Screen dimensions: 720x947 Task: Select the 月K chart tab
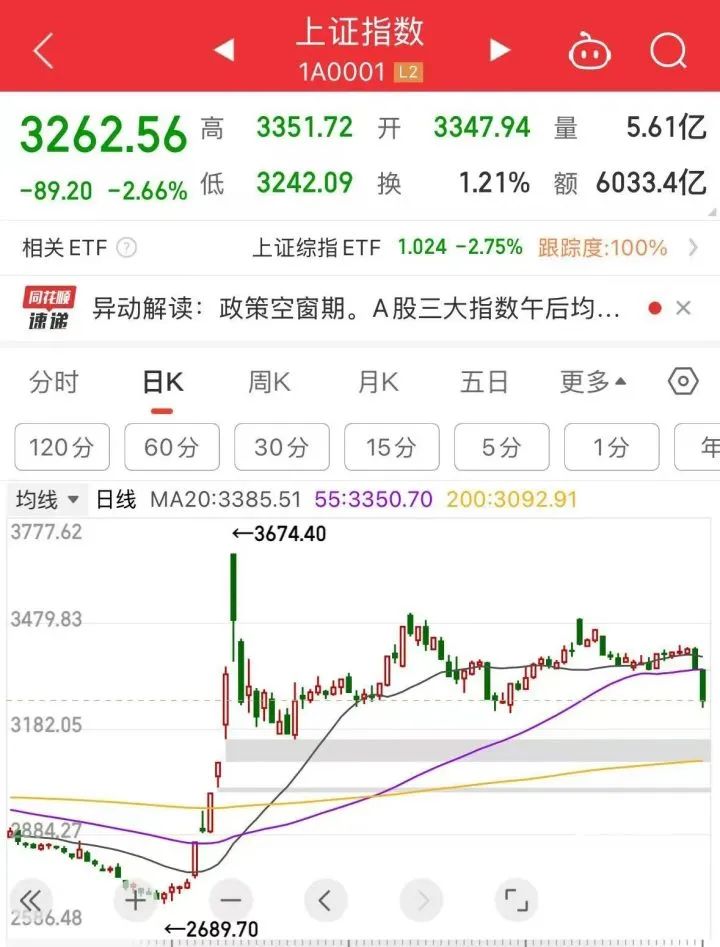pyautogui.click(x=378, y=382)
